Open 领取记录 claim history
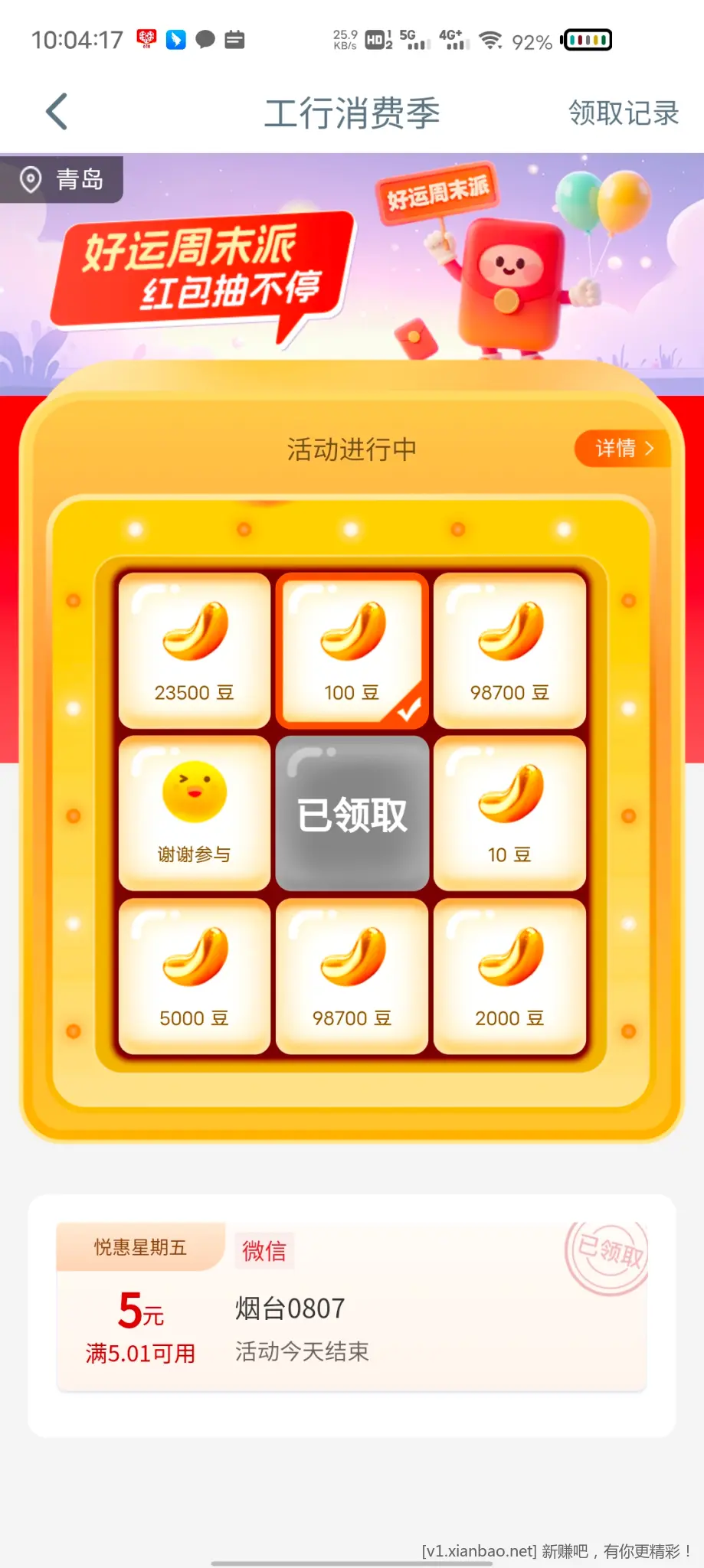704x1568 pixels. (623, 113)
